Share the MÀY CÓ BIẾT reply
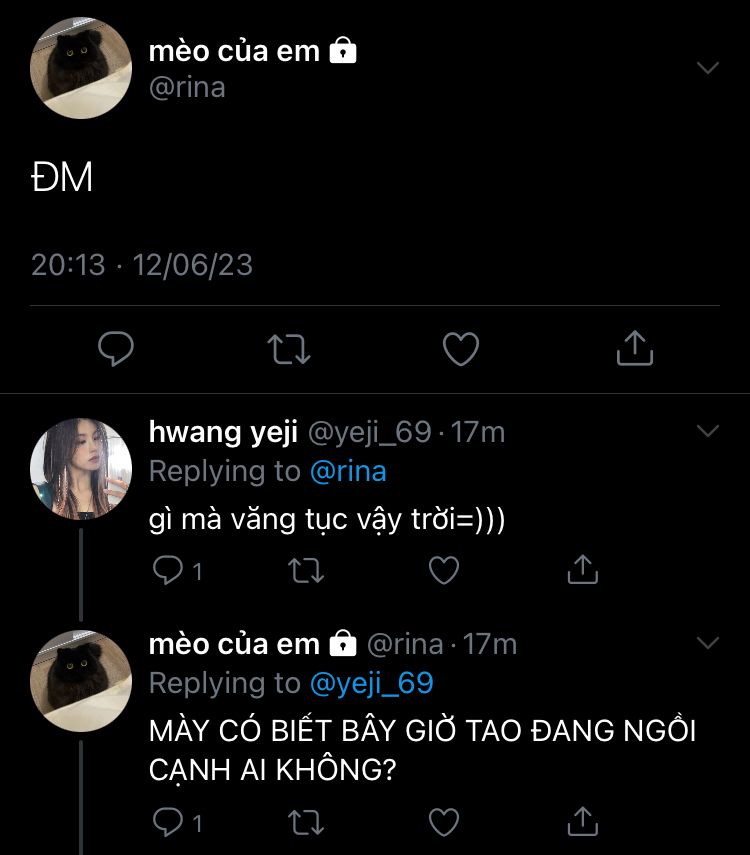Viewport: 750px width, 855px height. pyautogui.click(x=582, y=822)
